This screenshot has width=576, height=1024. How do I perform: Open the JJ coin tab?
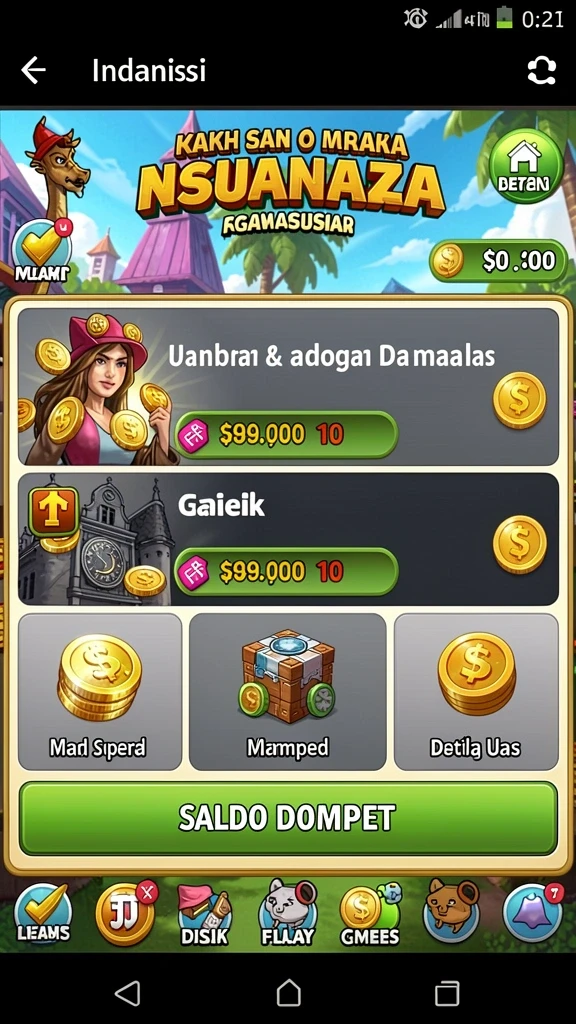(125, 913)
